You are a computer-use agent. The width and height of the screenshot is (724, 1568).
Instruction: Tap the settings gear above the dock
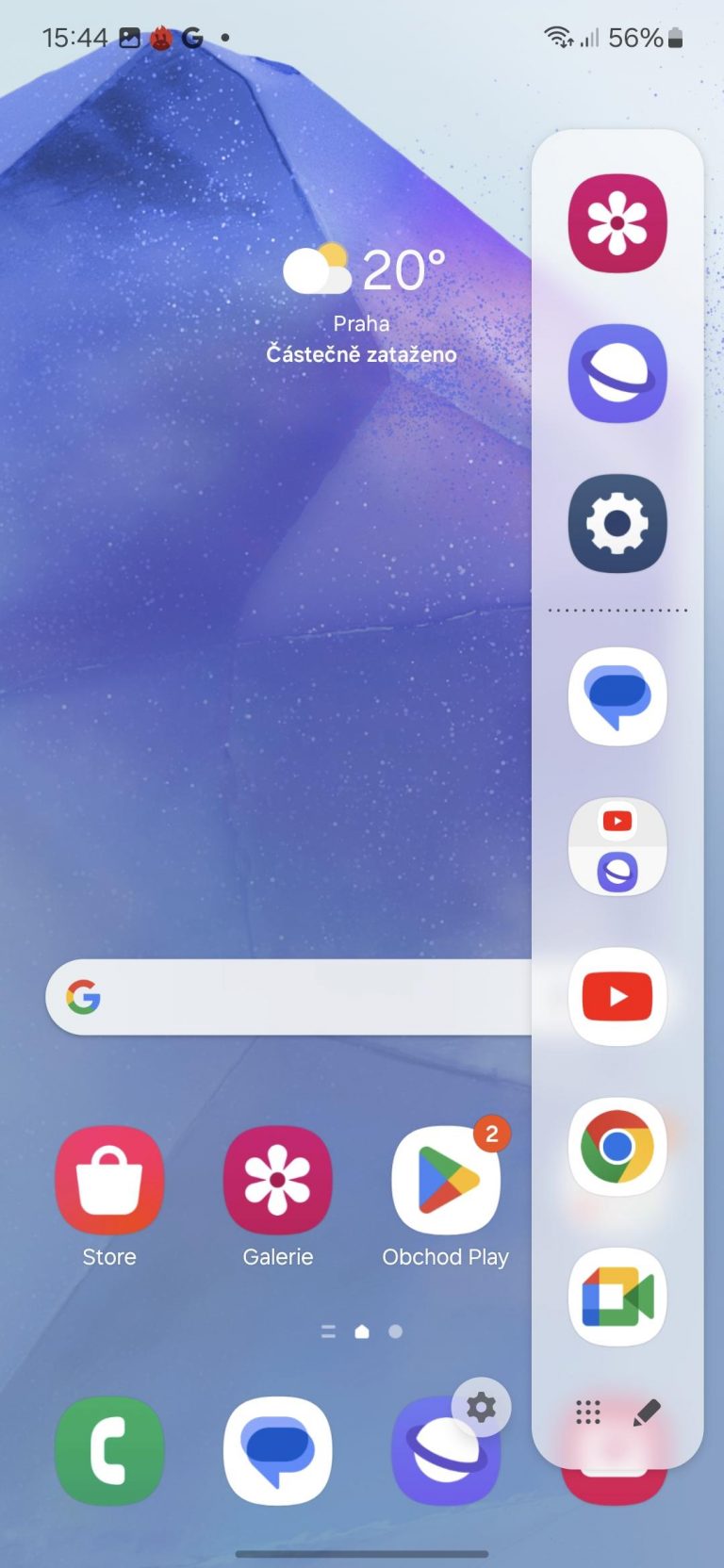(x=481, y=1408)
